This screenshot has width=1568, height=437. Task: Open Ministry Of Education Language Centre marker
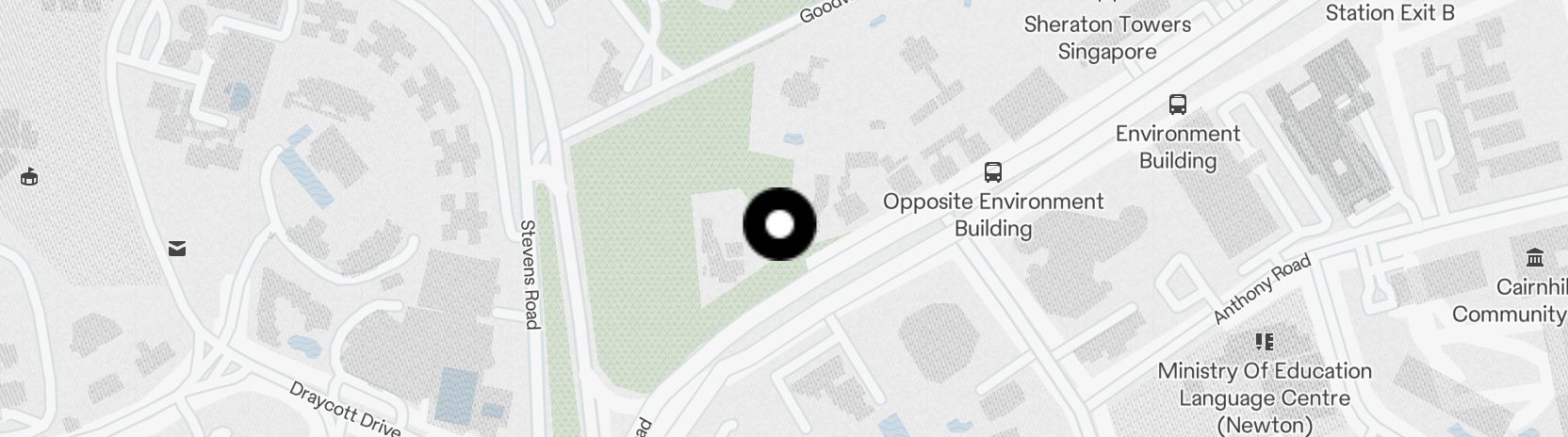tap(1265, 341)
